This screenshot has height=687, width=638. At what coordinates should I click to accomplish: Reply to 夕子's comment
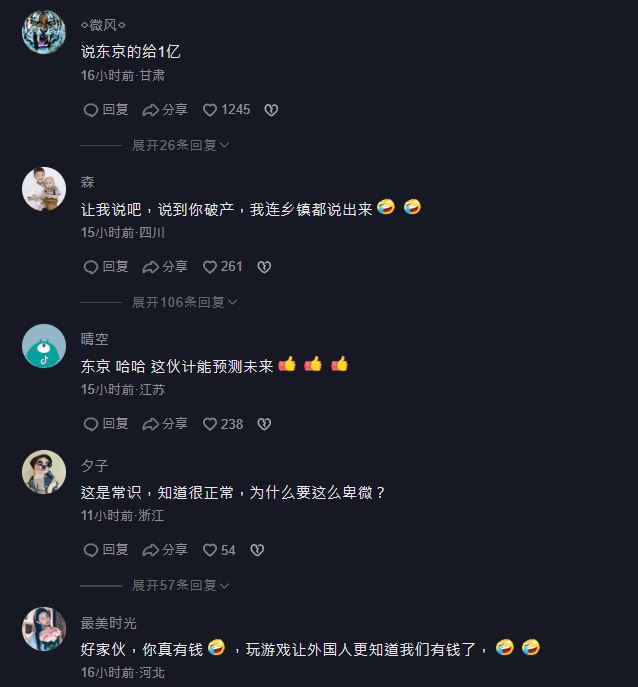click(106, 550)
